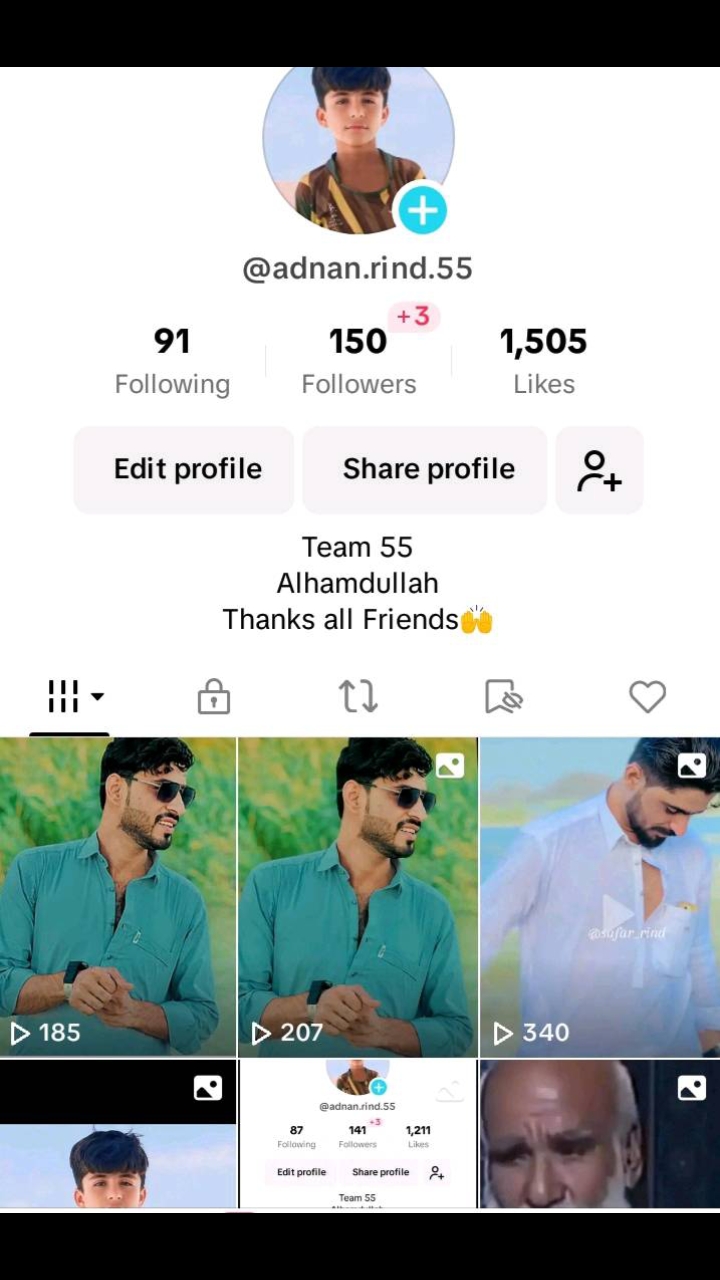View the 150 Followers list

358,360
